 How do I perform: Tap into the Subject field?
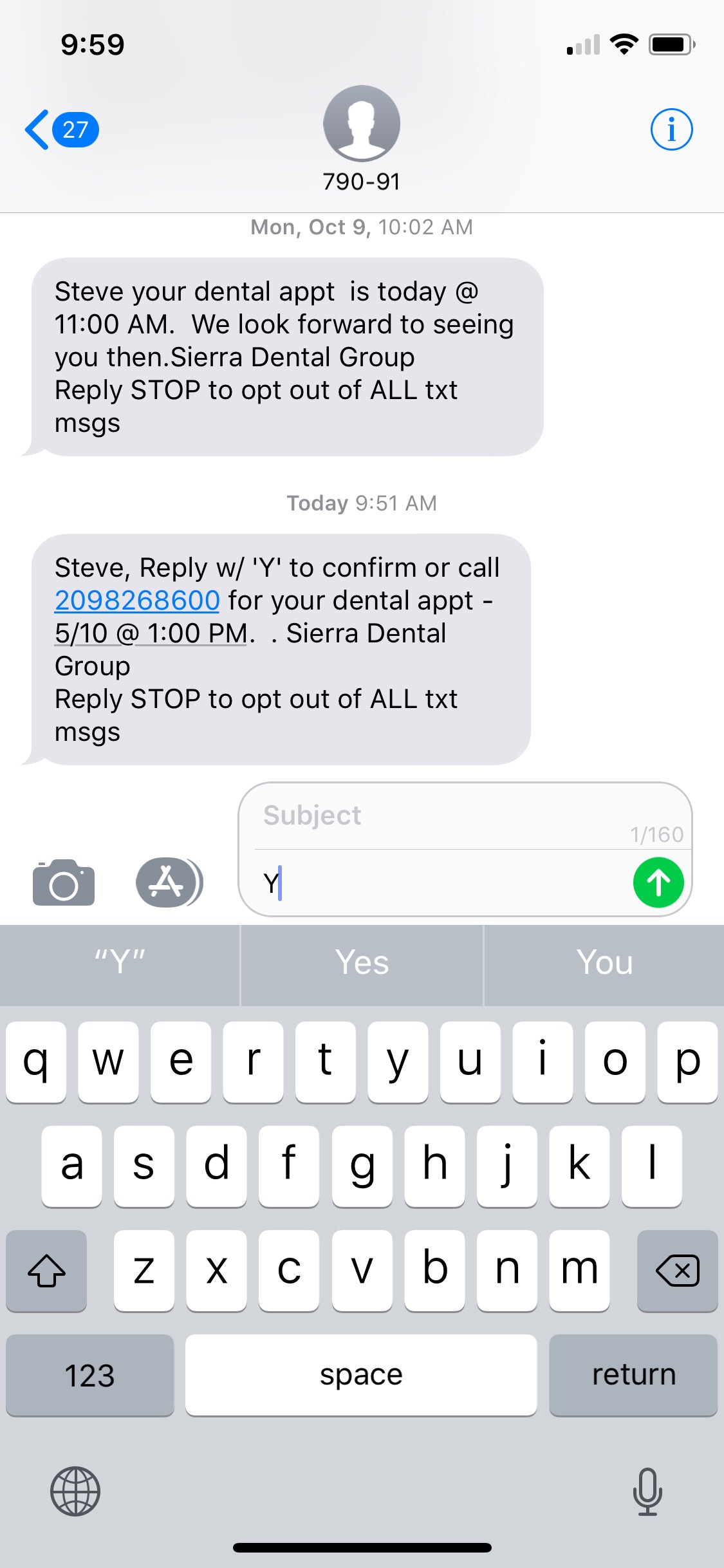(x=438, y=816)
